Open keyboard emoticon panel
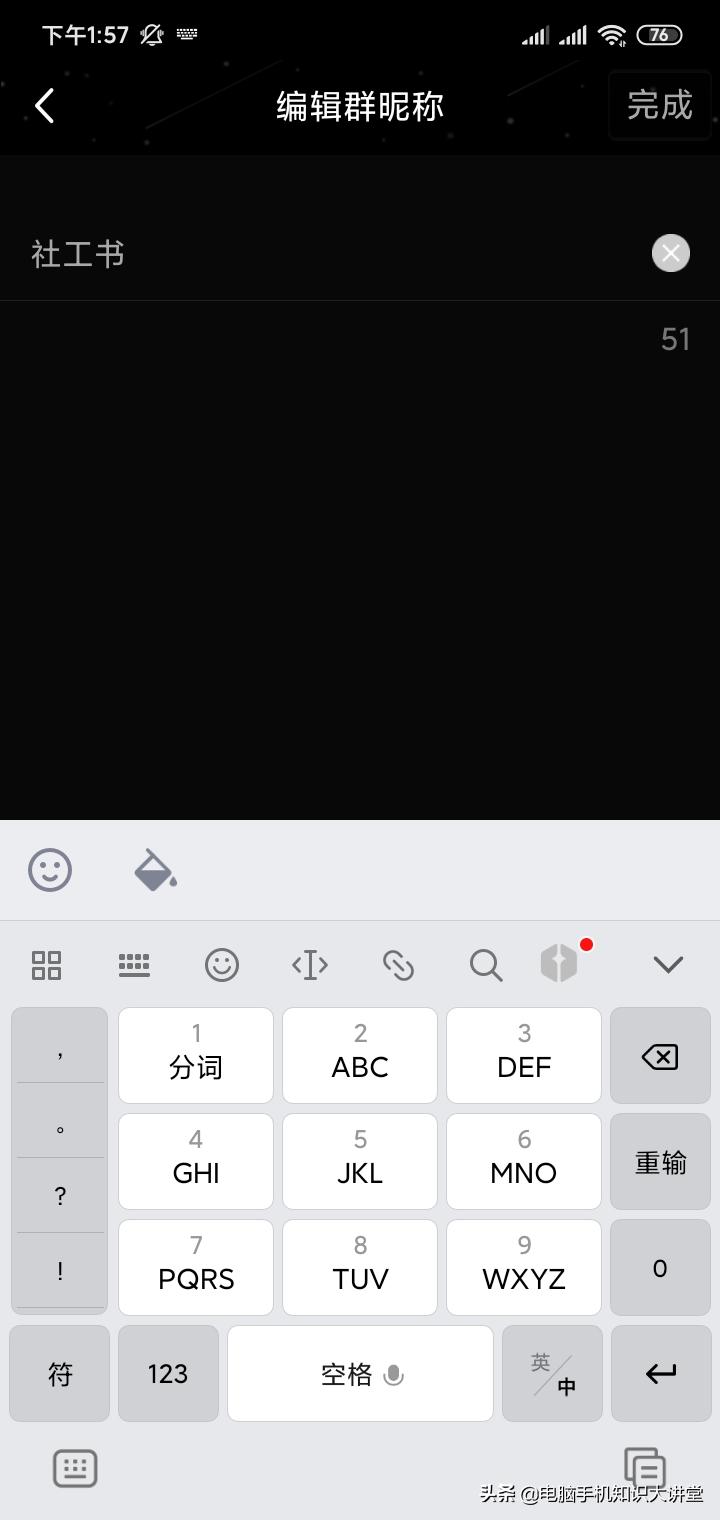Screen dimensions: 720x1520 click(222, 965)
